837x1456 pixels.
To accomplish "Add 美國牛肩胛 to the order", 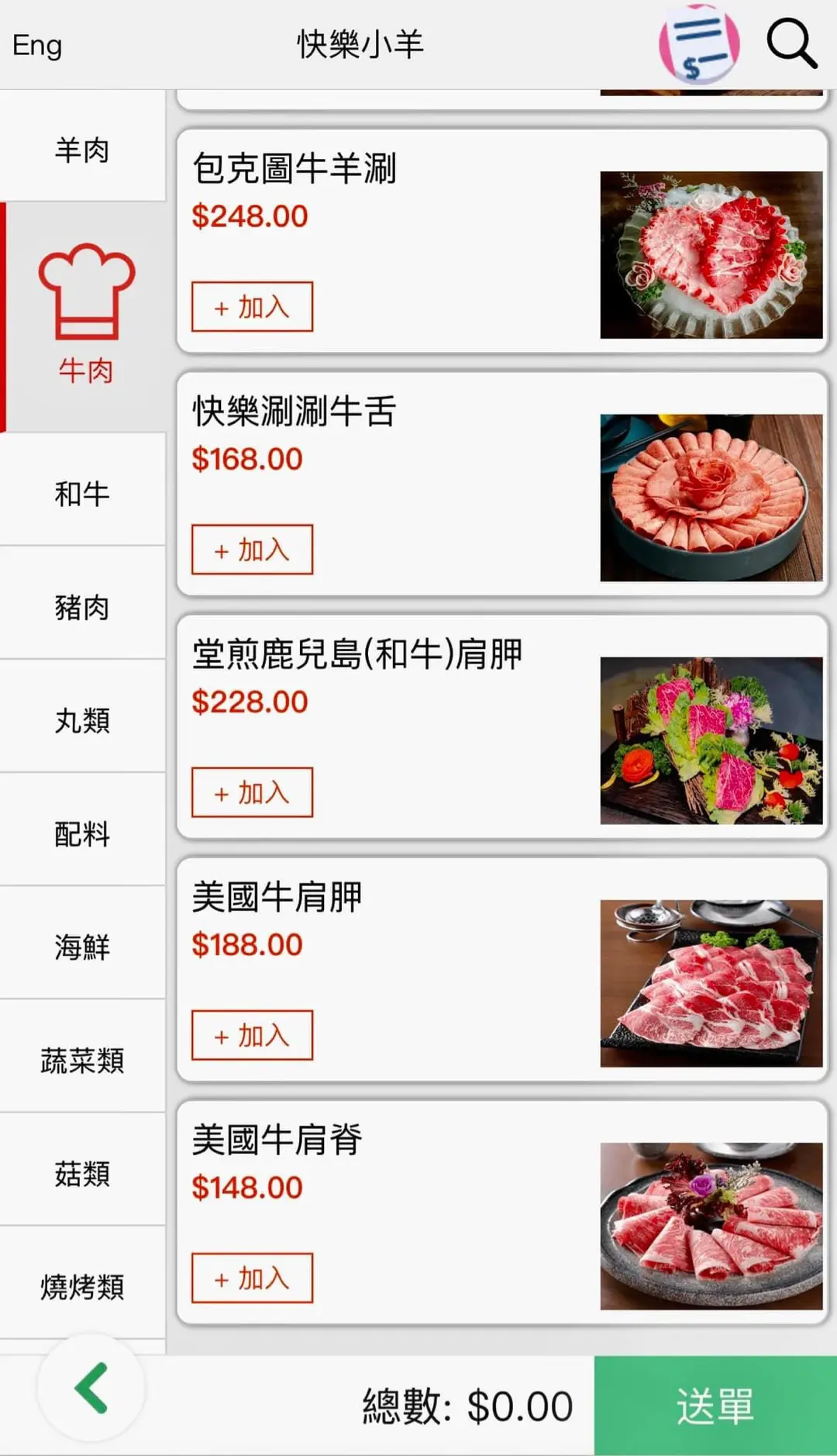I will 252,1035.
